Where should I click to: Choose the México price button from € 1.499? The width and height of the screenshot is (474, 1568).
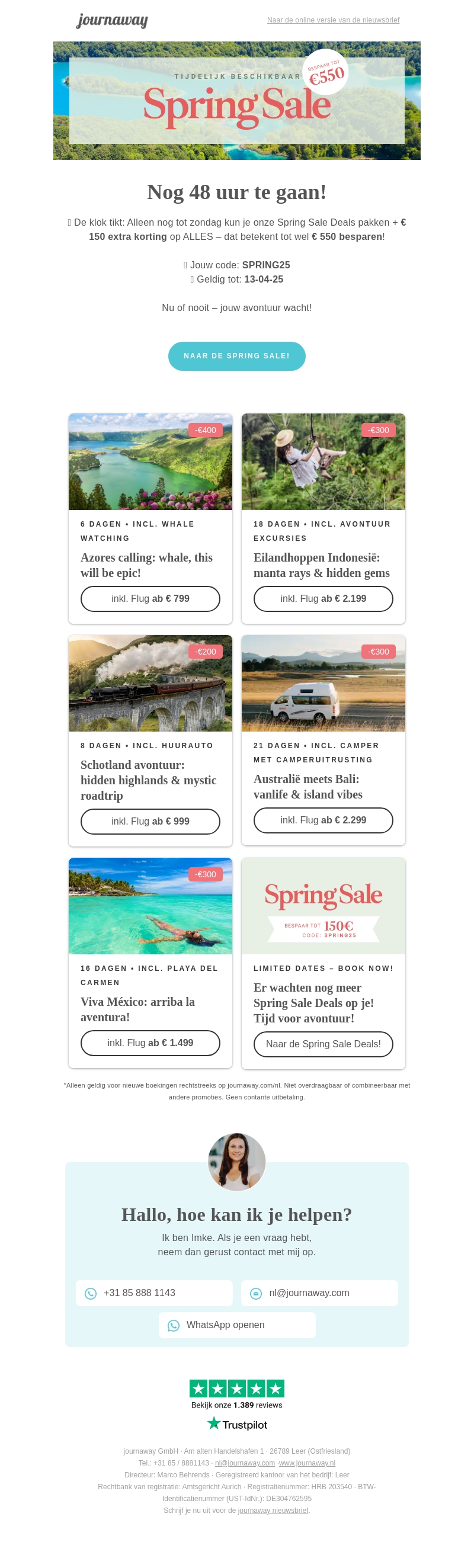(150, 1043)
